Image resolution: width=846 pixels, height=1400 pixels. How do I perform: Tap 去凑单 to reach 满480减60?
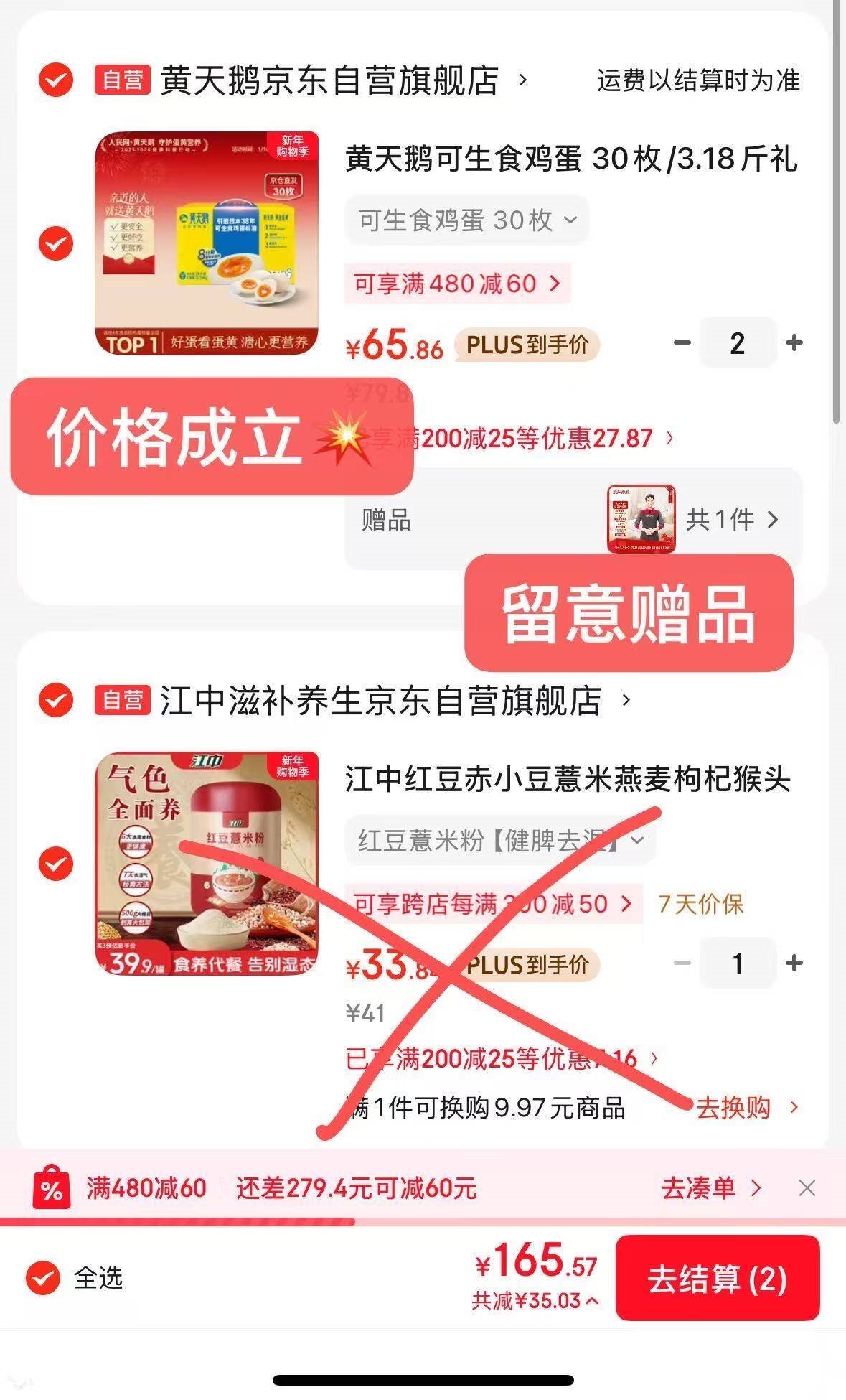click(710, 1188)
